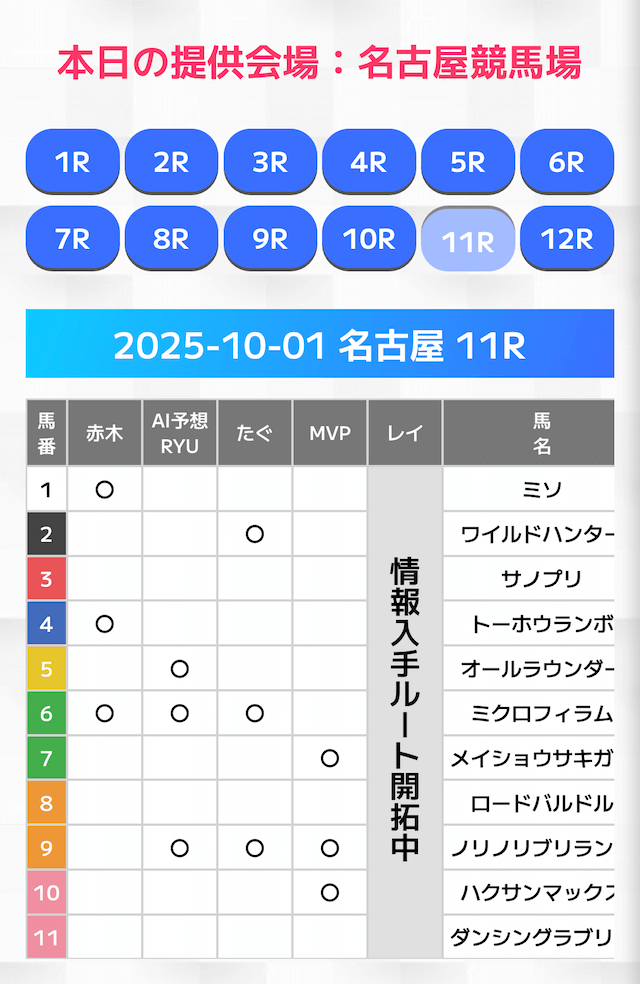The width and height of the screenshot is (640, 984).
Task: Show predictions for 4R
Action: tap(369, 162)
